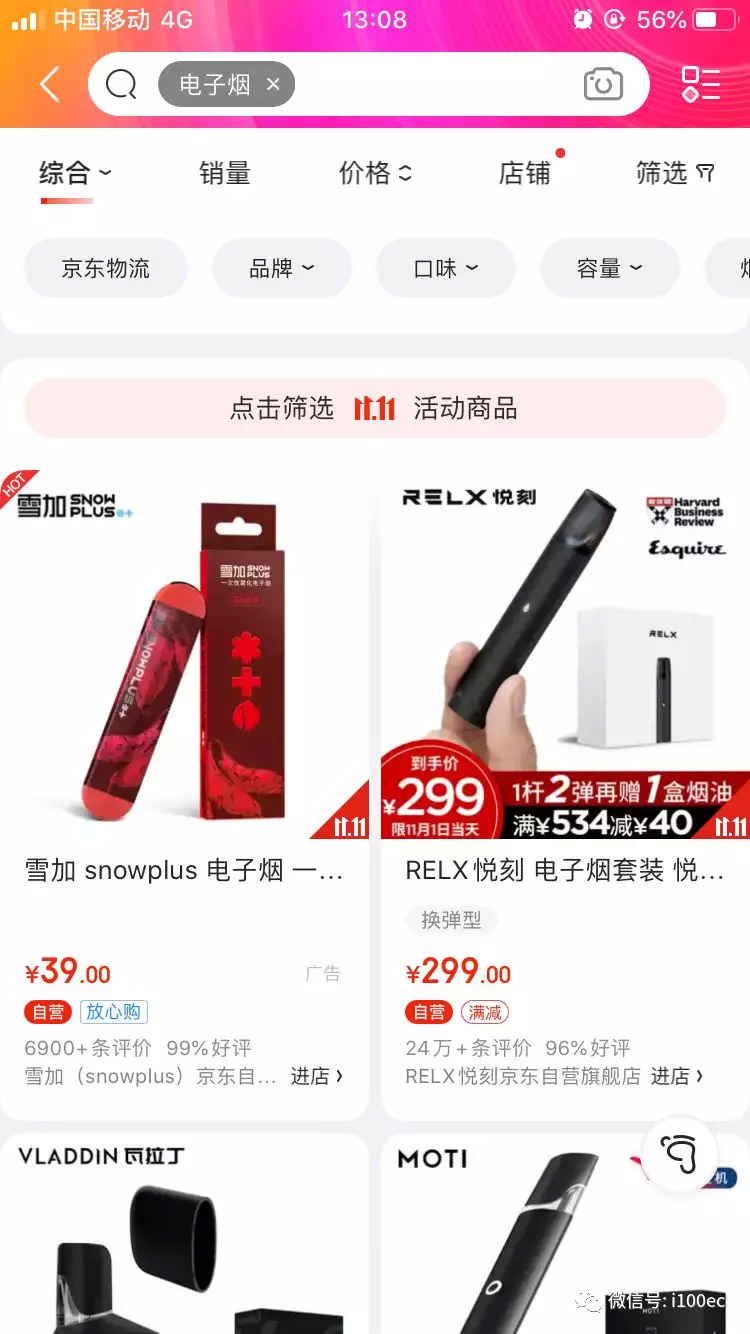The width and height of the screenshot is (750, 1334).
Task: Open the footprint browsing history button
Action: pyautogui.click(x=679, y=1154)
